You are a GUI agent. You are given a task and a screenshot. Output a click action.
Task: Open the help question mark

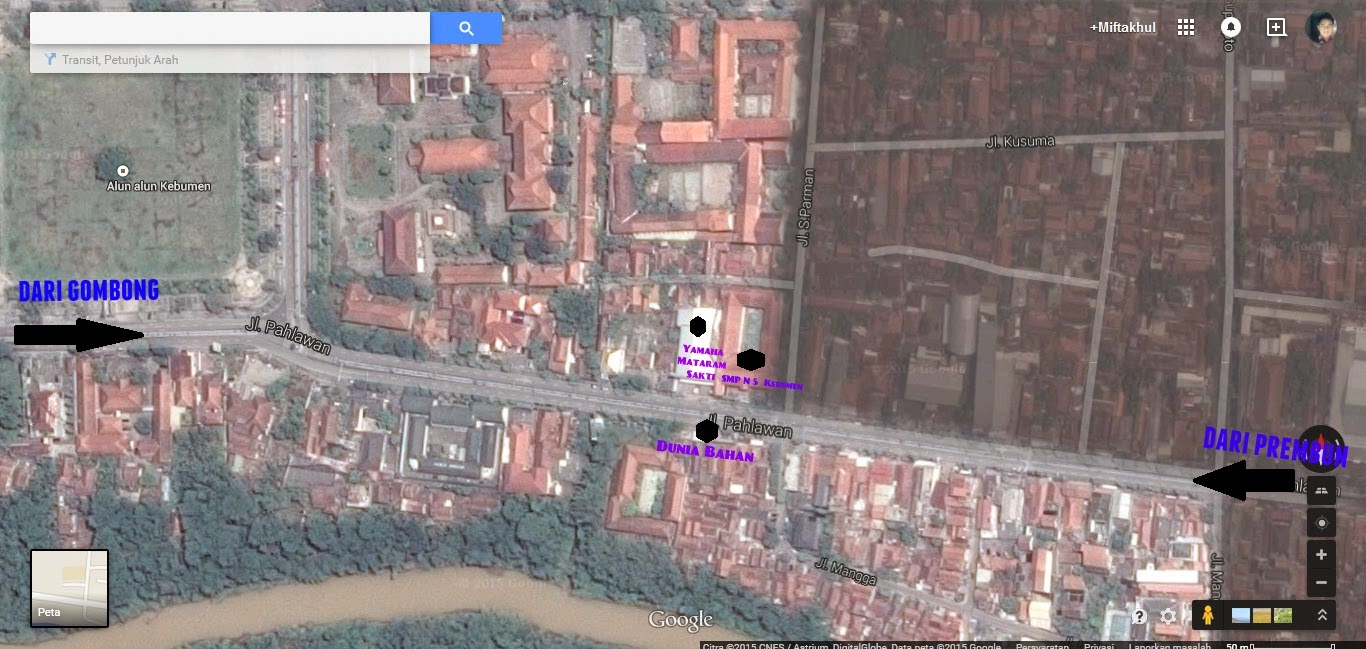(1139, 616)
